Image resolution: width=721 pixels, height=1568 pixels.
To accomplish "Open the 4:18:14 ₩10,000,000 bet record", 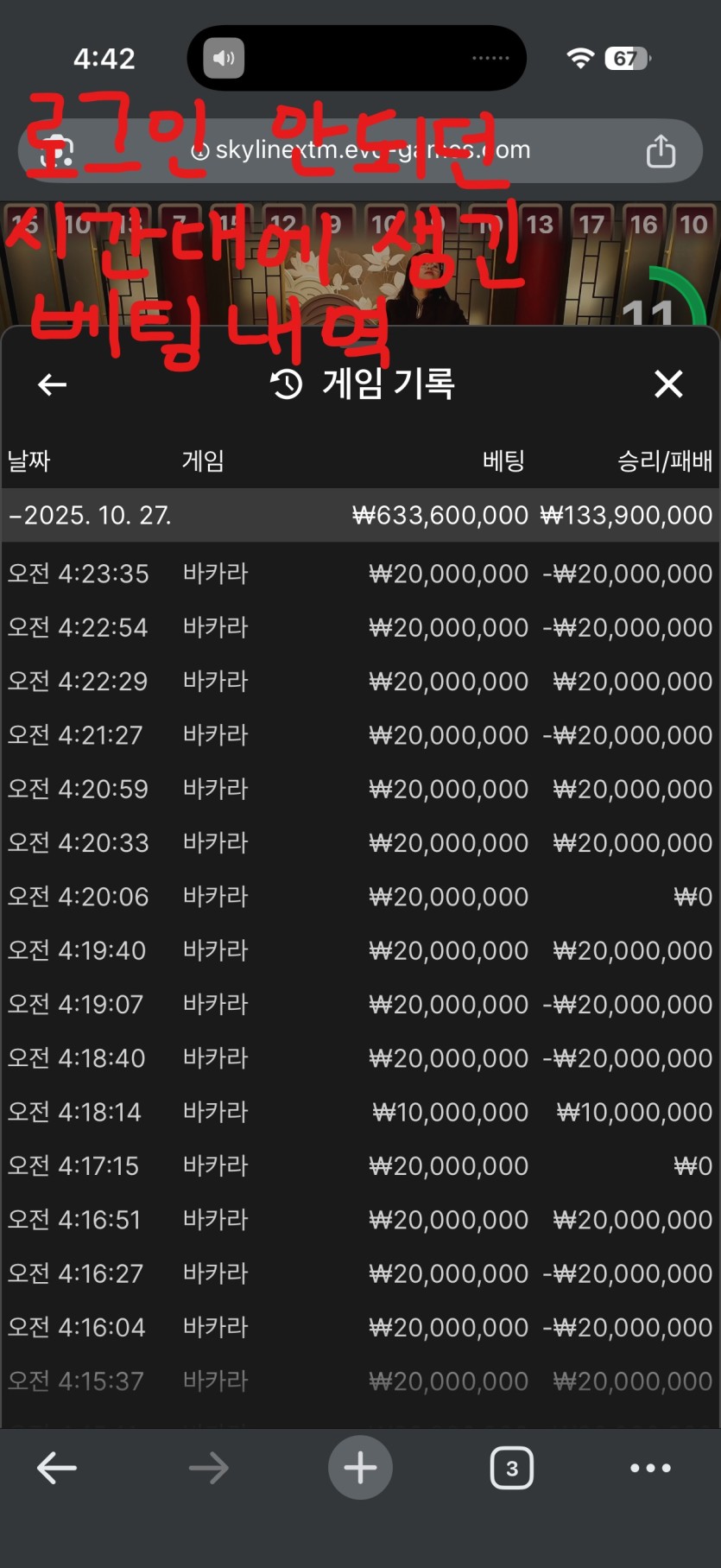I will coord(359,1112).
